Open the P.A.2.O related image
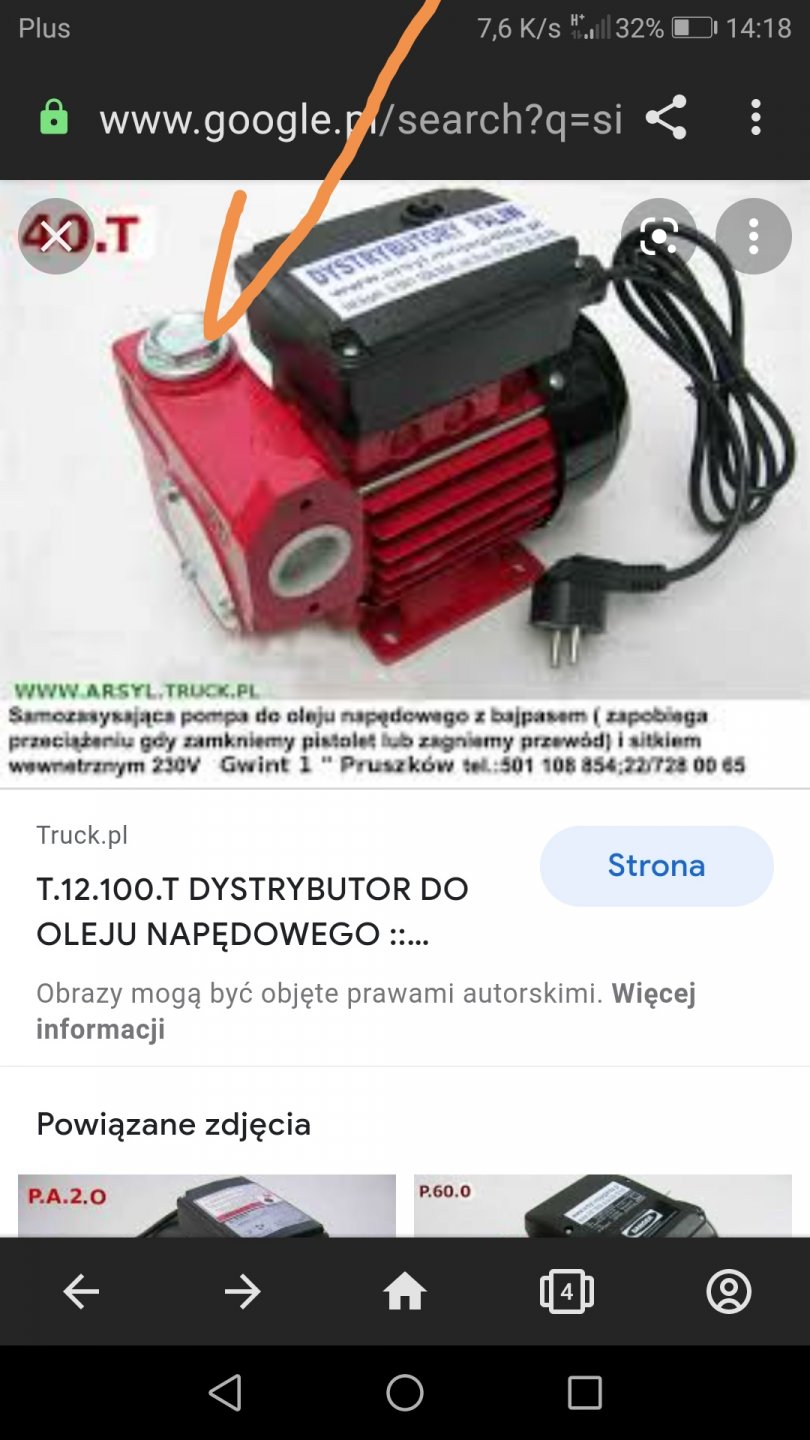 (207, 1206)
